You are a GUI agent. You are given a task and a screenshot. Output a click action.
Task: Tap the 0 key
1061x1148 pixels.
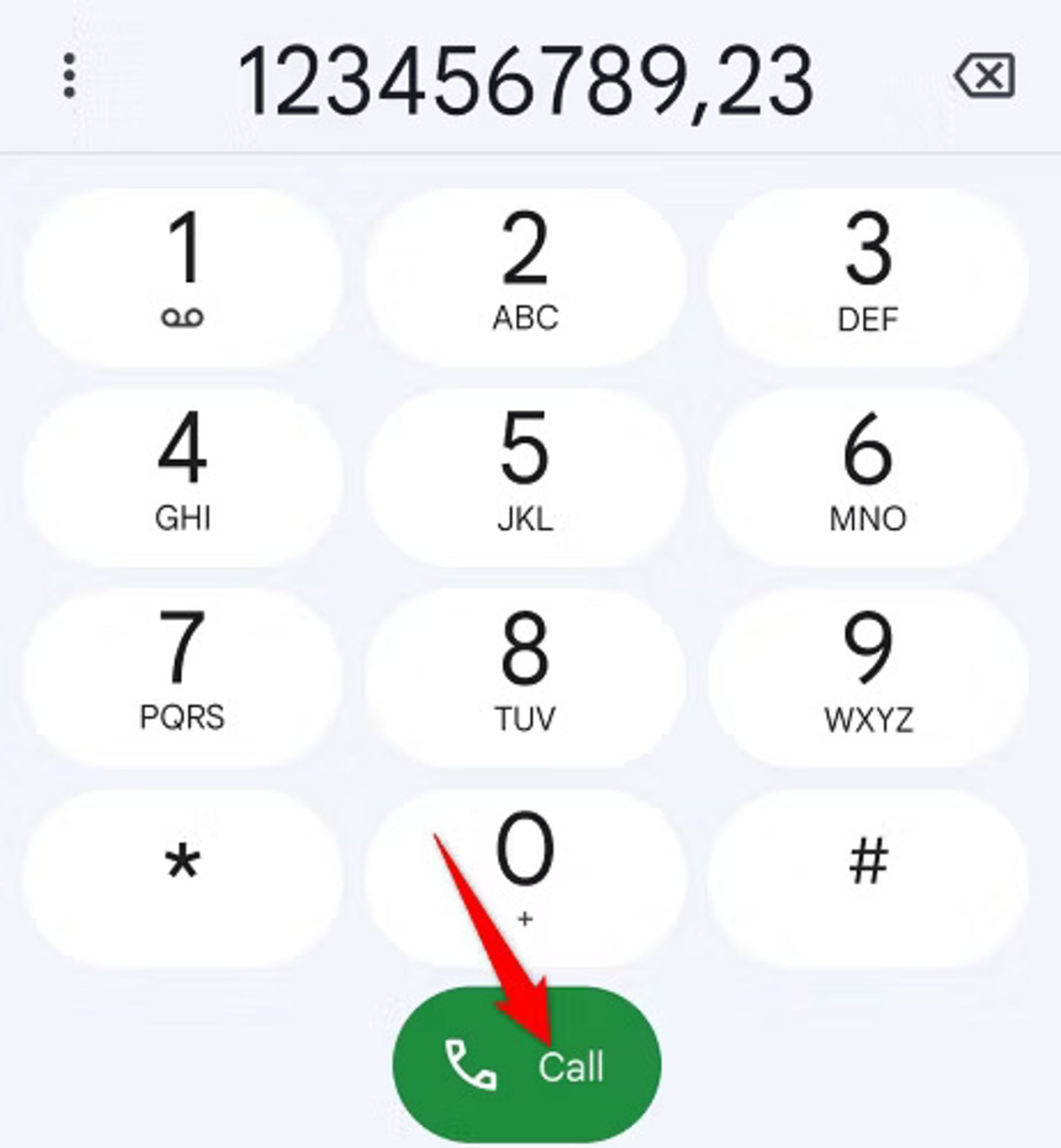pyautogui.click(x=526, y=877)
